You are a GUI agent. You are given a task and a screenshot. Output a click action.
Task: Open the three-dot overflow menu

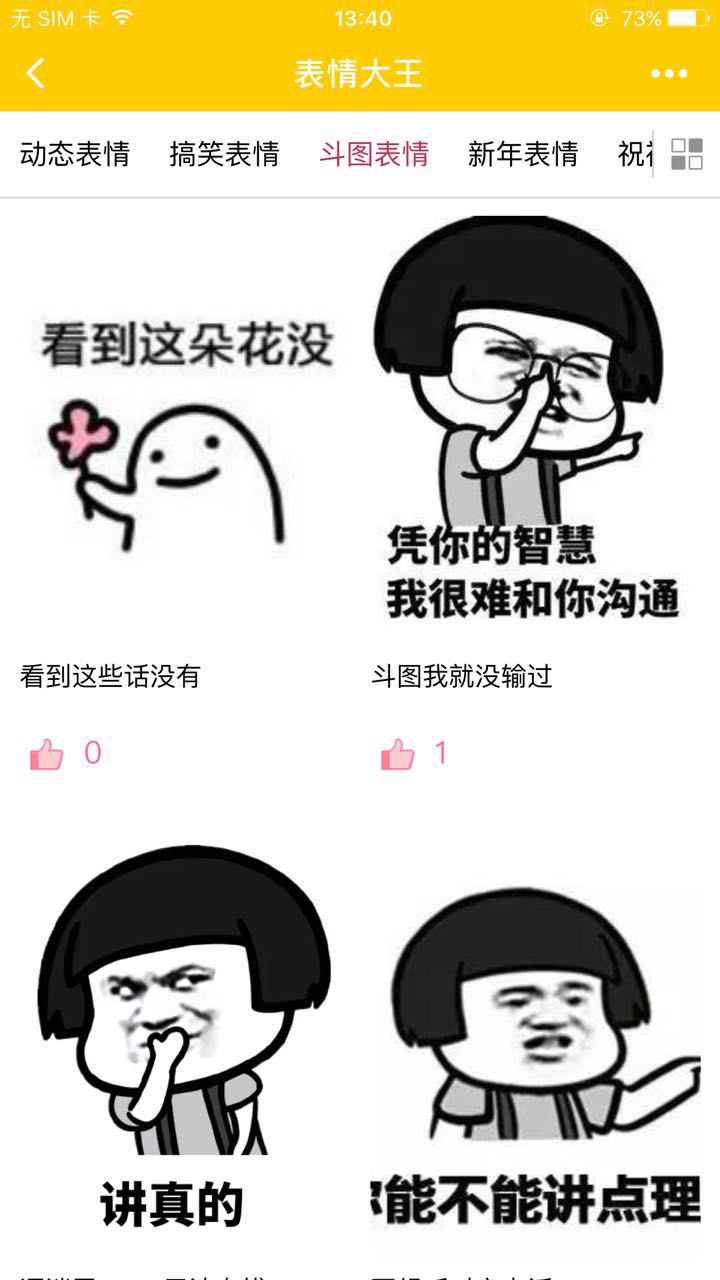point(668,74)
